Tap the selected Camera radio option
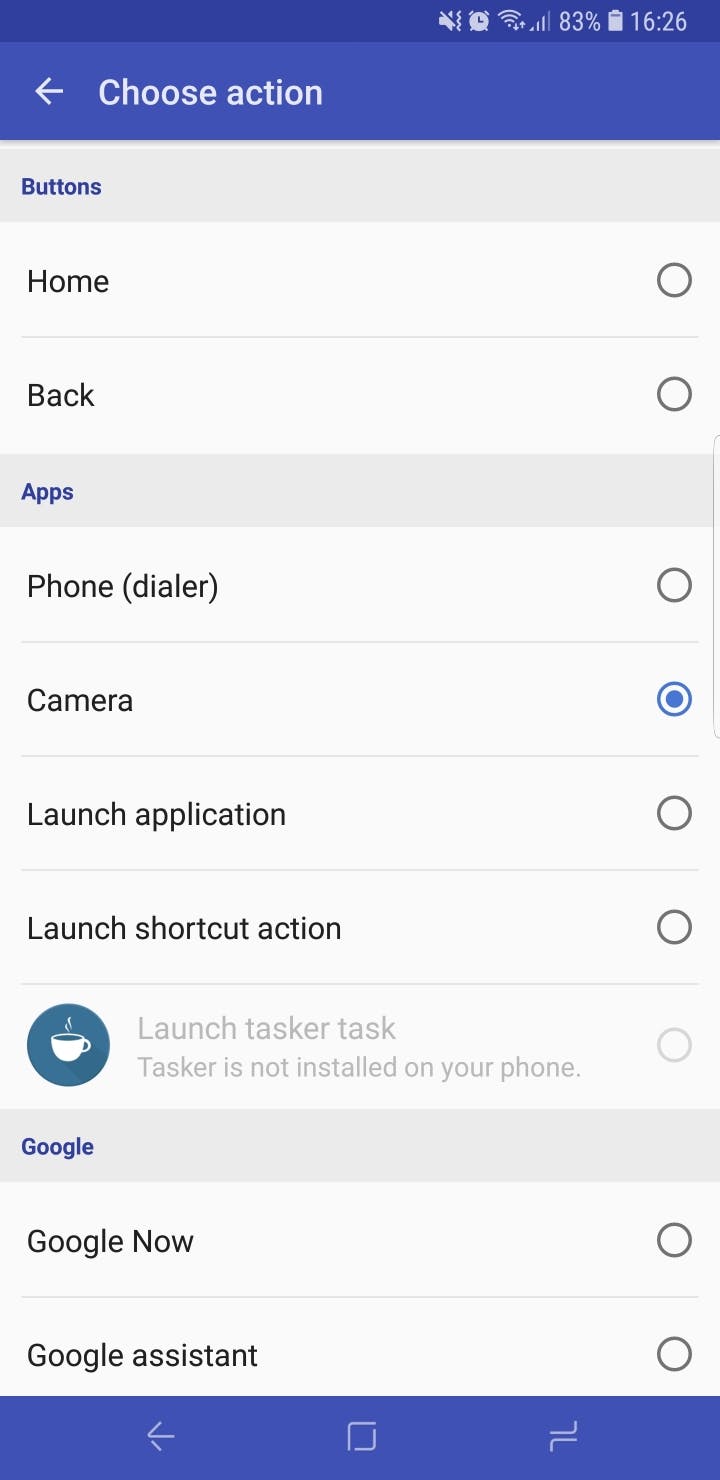This screenshot has height=1480, width=720. tap(673, 700)
